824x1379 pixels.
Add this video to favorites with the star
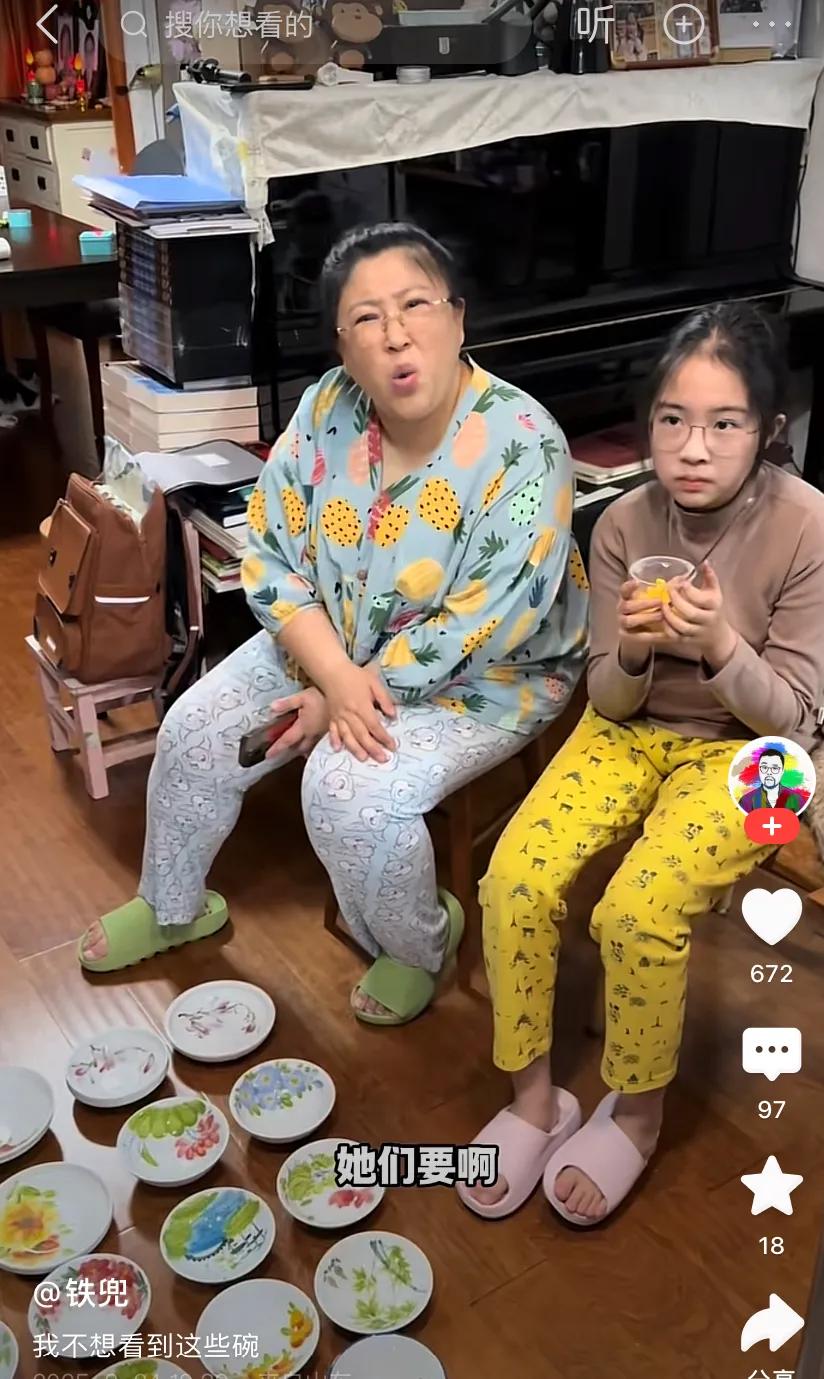point(771,1187)
